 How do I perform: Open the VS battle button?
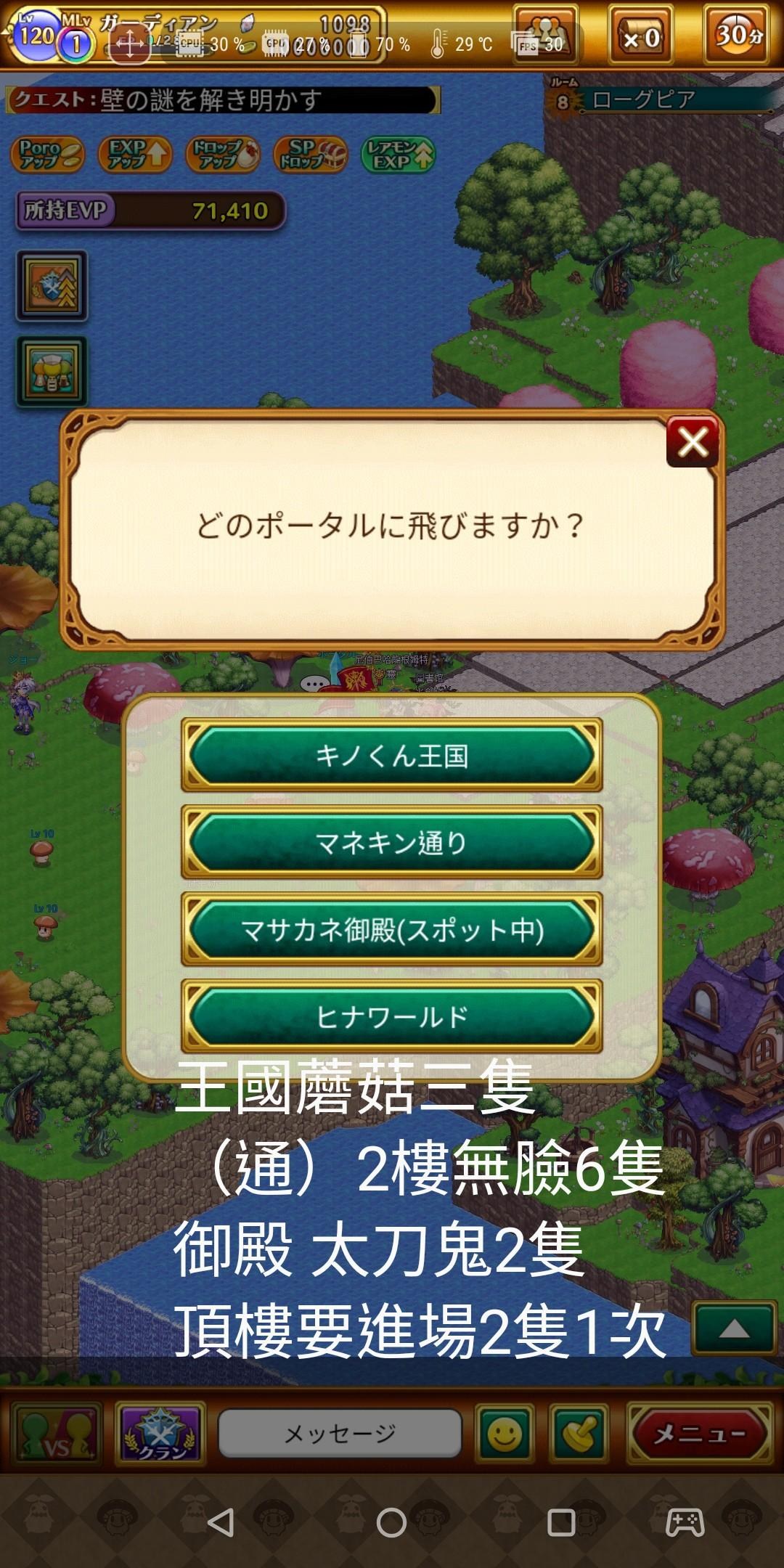[56, 1433]
